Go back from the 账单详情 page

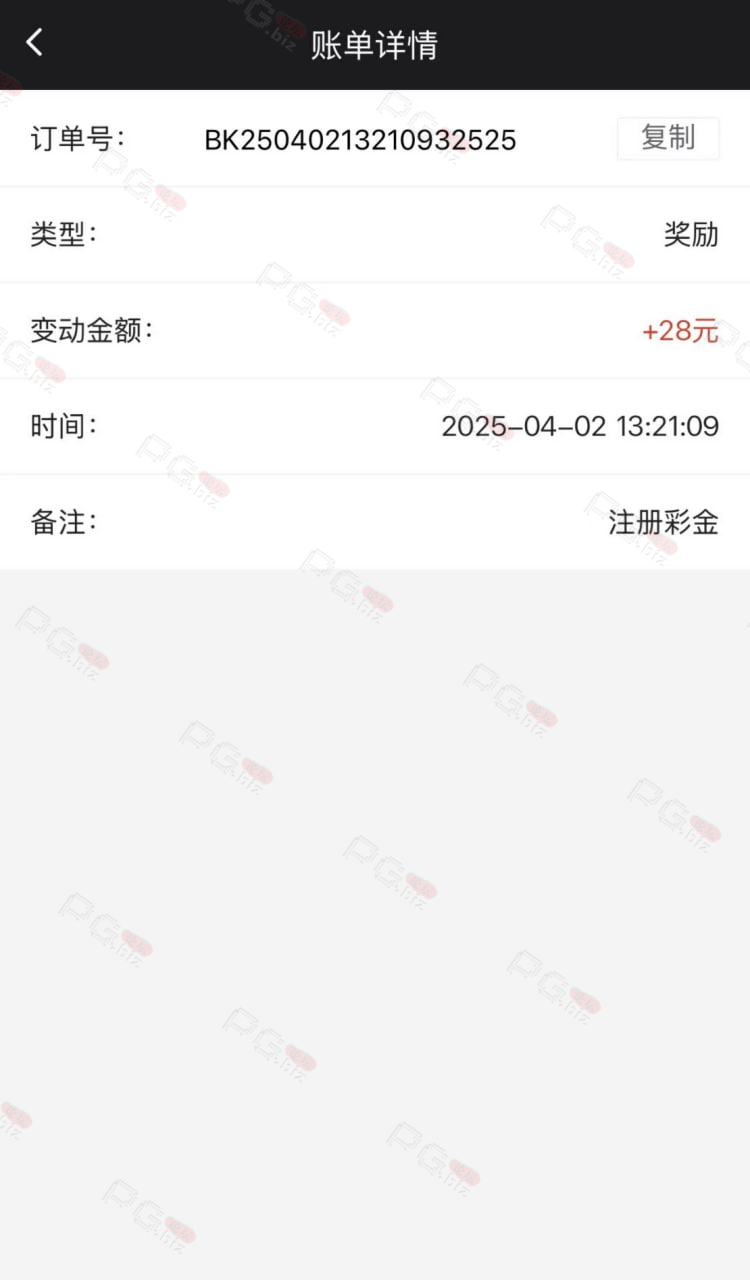pos(35,42)
